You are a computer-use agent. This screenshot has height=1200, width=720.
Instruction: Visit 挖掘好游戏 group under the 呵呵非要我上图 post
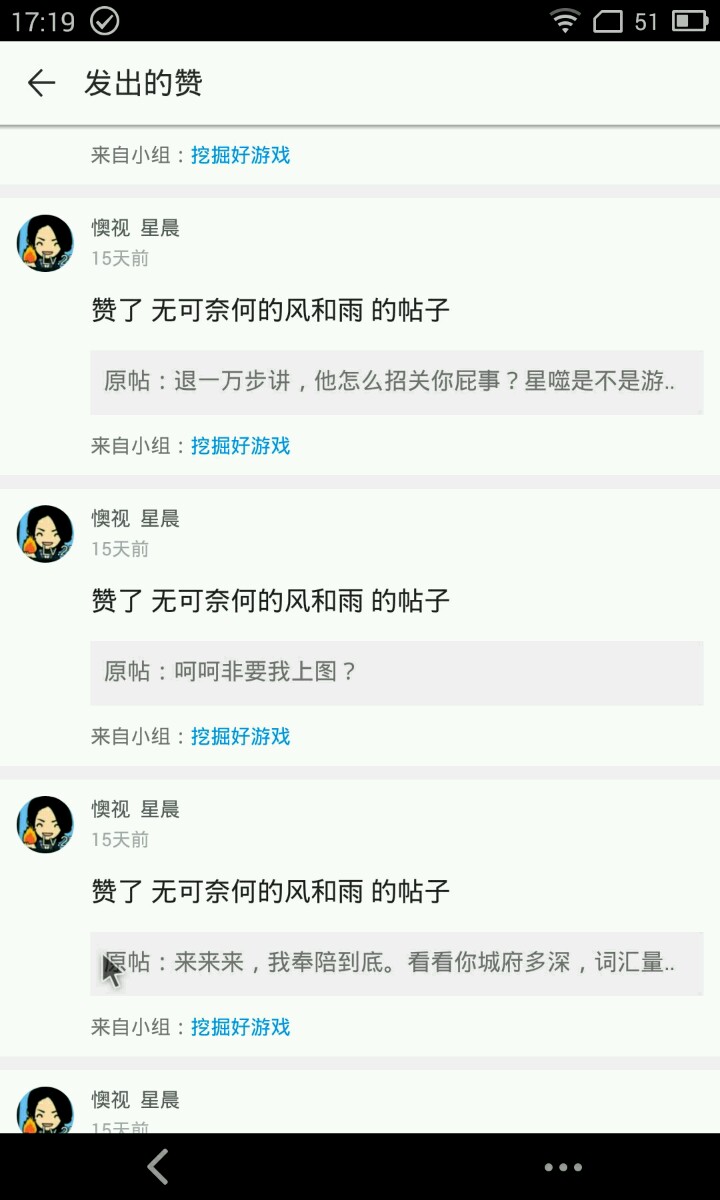coord(240,737)
